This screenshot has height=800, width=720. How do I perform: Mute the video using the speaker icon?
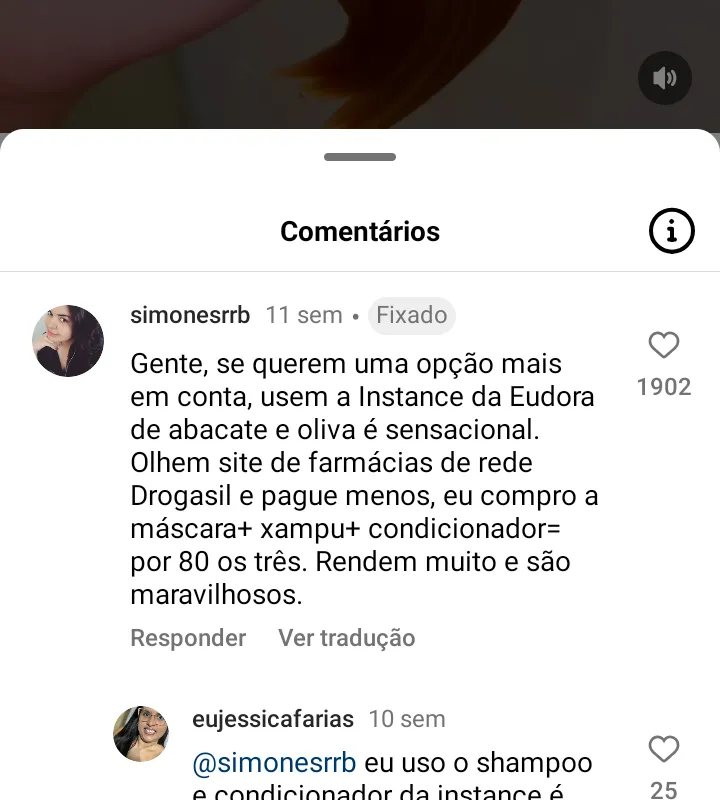point(664,78)
